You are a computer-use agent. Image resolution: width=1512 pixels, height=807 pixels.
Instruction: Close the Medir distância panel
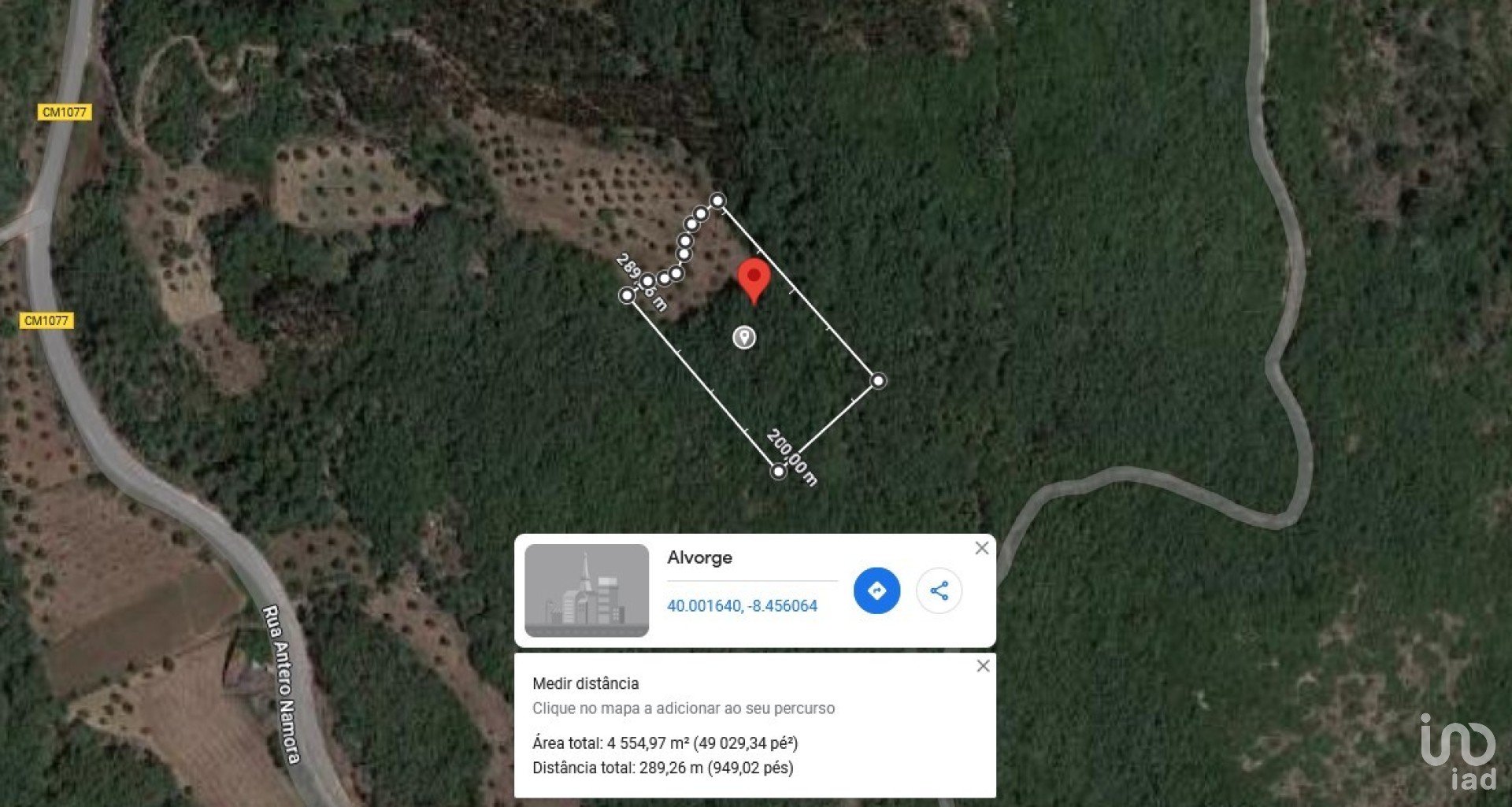coord(983,666)
